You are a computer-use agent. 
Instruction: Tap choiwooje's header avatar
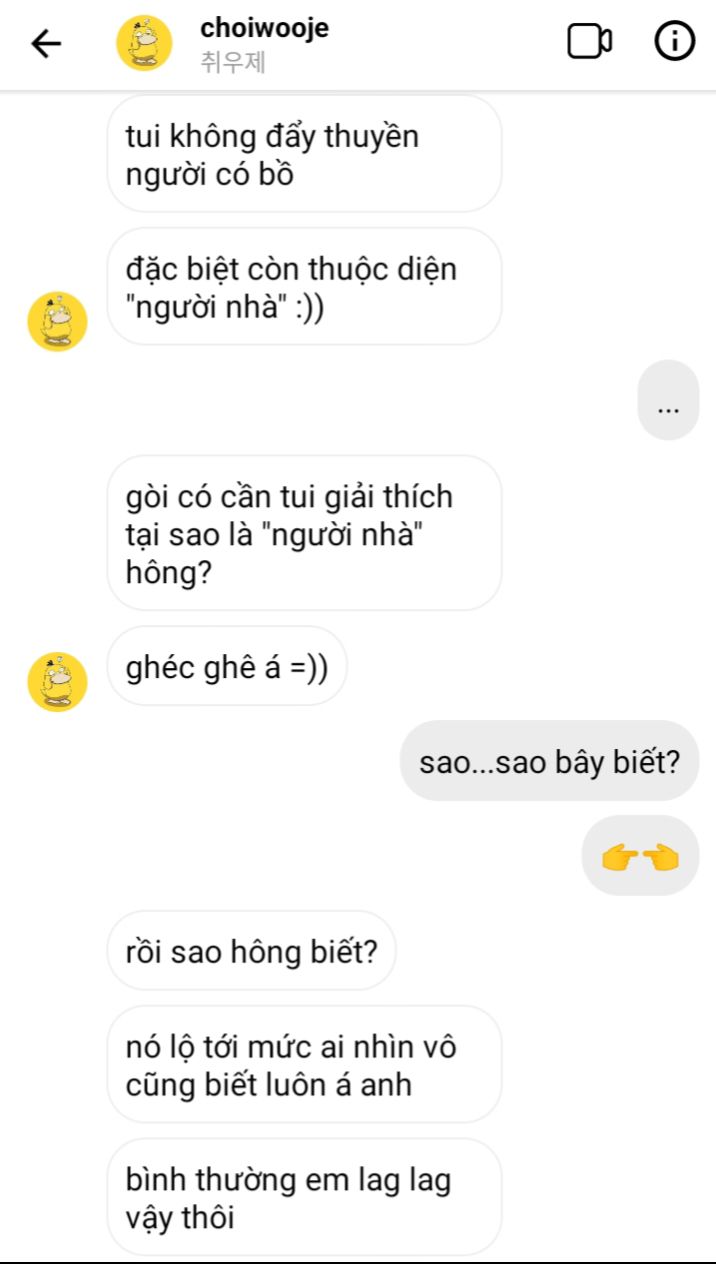click(145, 43)
